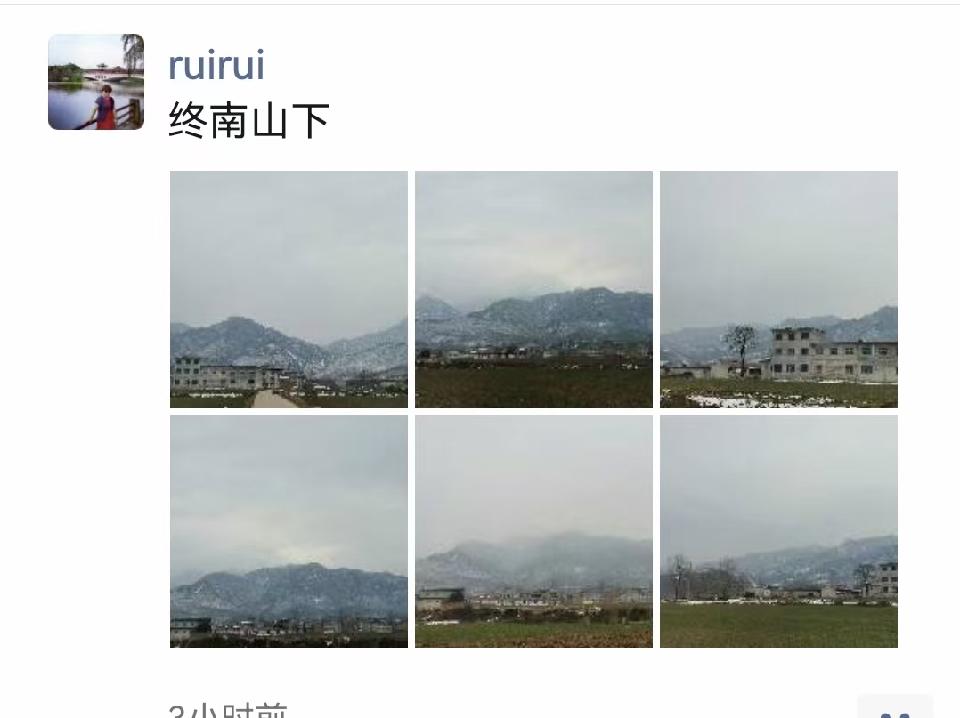Open last photo in bottom row
Image resolution: width=960 pixels, height=718 pixels.
coord(778,531)
